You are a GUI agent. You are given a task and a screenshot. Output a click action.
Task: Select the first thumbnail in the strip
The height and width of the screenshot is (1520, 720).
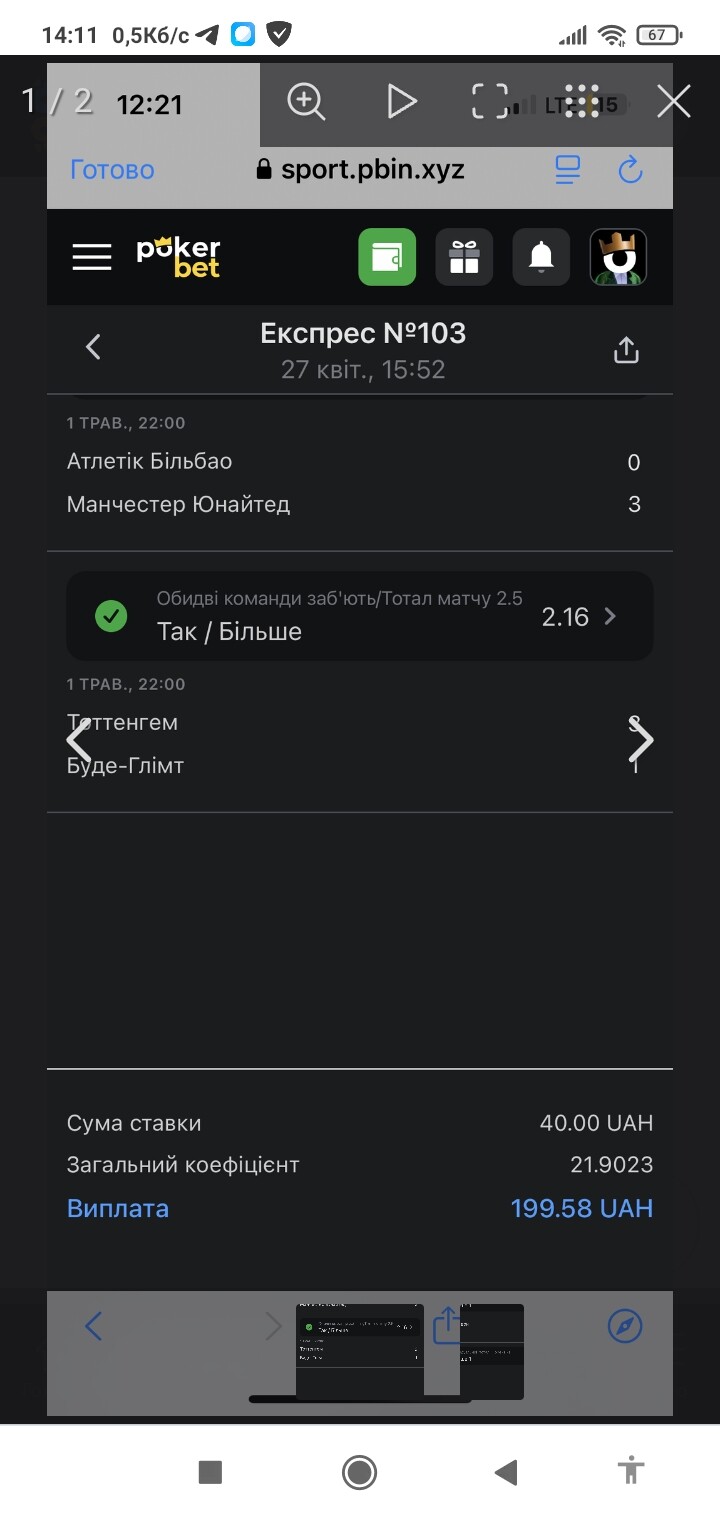click(x=360, y=1349)
